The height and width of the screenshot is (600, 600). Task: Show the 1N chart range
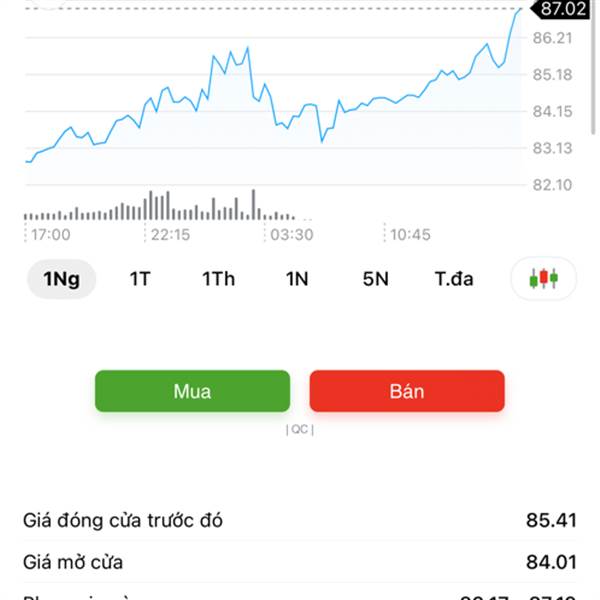pyautogui.click(x=297, y=279)
